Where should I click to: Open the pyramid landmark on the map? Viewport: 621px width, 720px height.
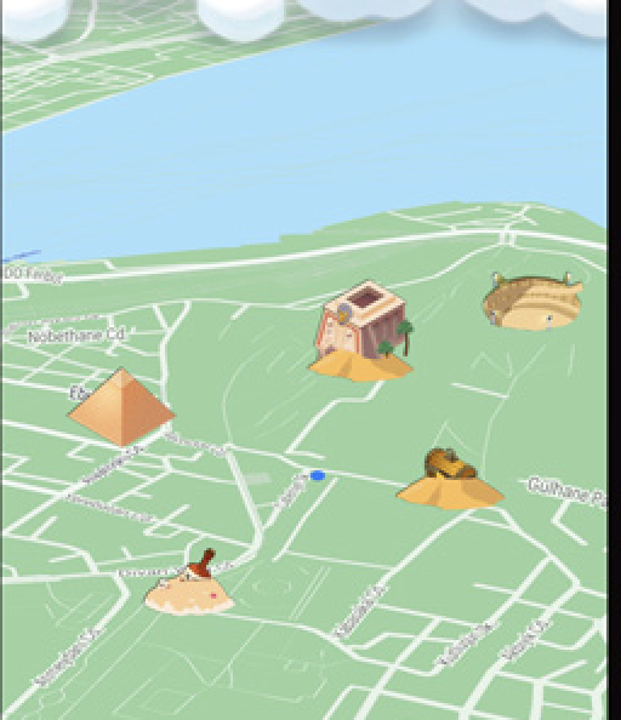121,408
